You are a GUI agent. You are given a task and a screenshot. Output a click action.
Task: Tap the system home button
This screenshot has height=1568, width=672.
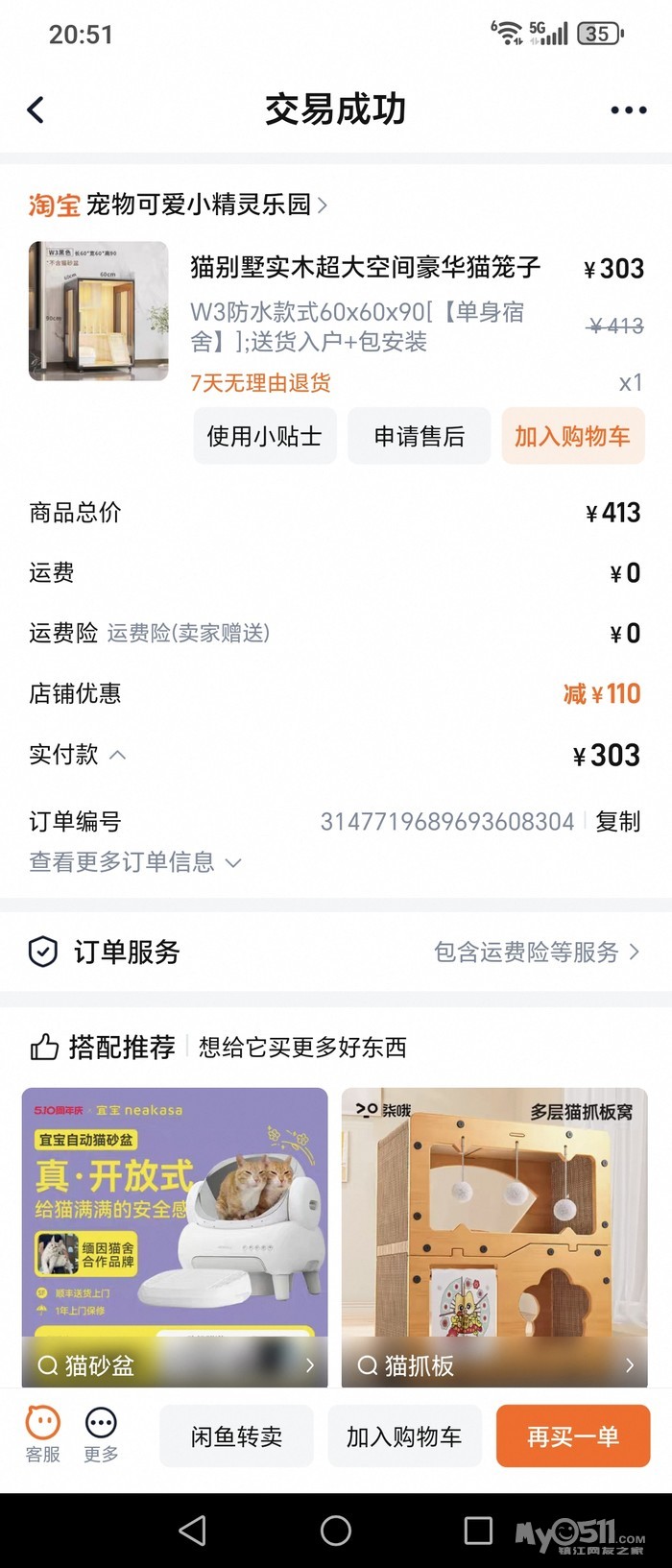[x=336, y=1531]
